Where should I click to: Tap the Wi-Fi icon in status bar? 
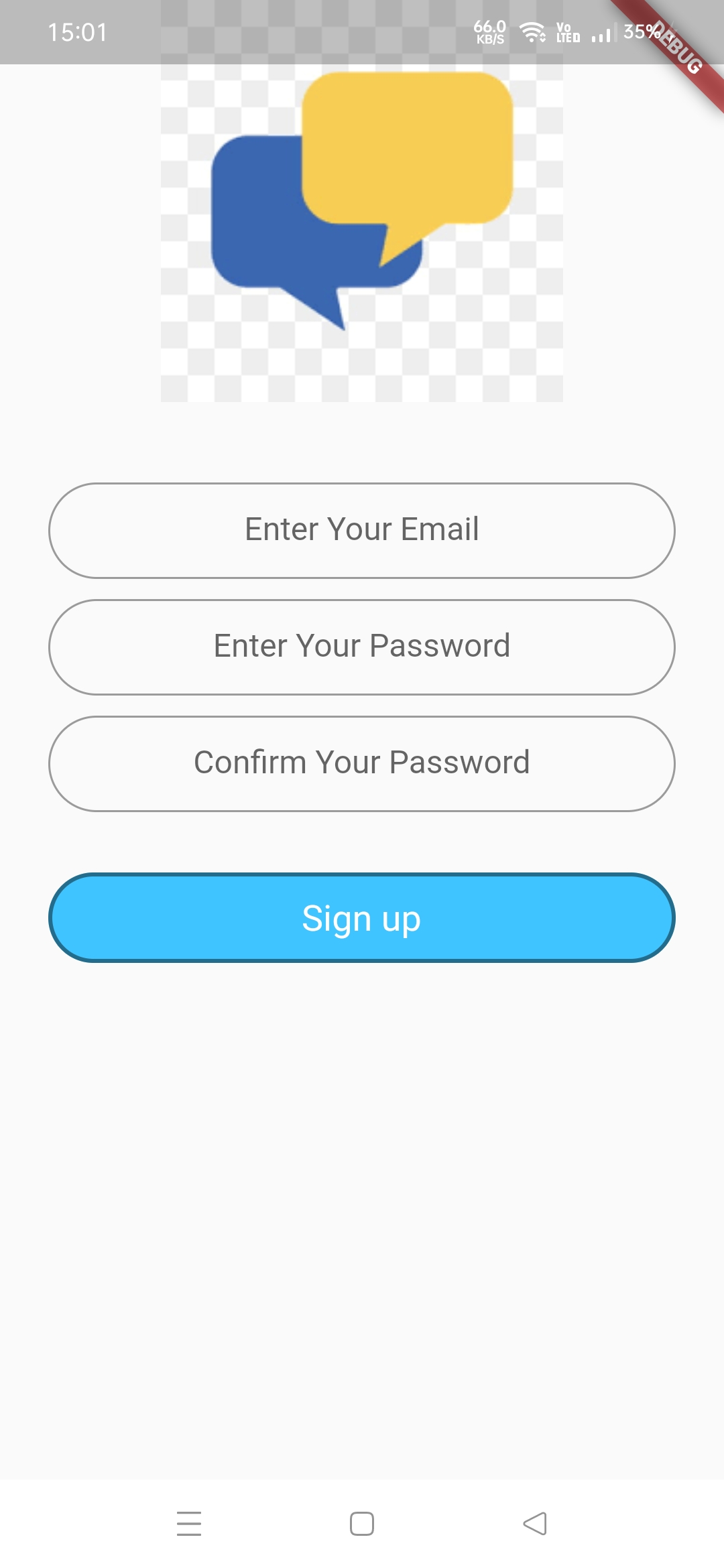tap(532, 31)
